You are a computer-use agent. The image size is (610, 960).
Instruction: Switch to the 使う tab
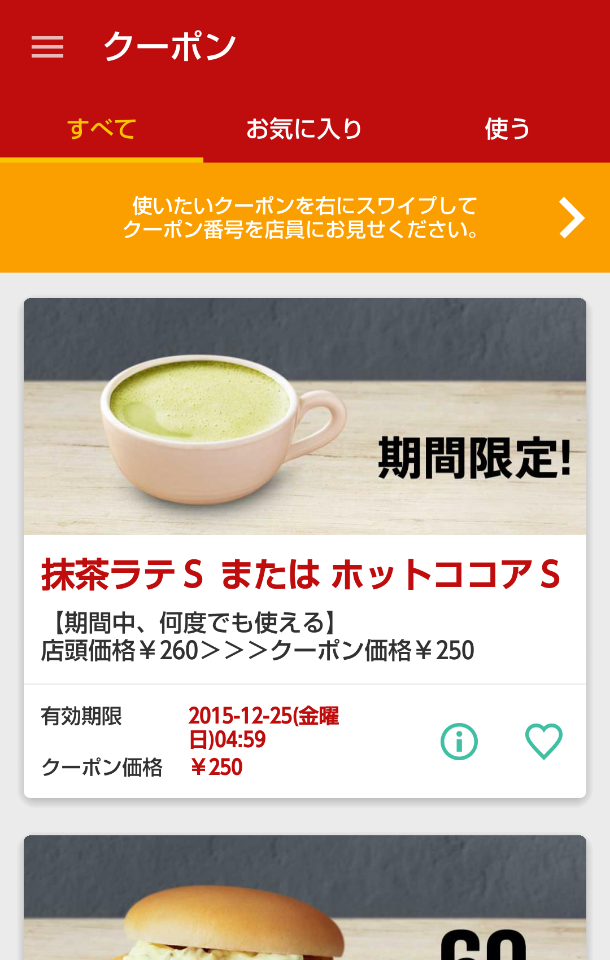(507, 129)
